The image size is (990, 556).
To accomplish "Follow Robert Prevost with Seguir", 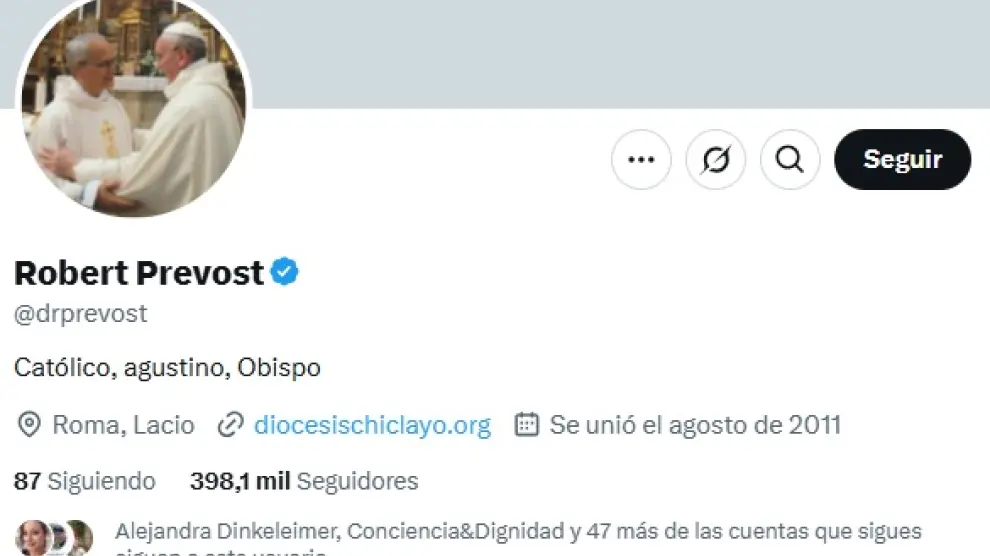I will click(x=902, y=160).
